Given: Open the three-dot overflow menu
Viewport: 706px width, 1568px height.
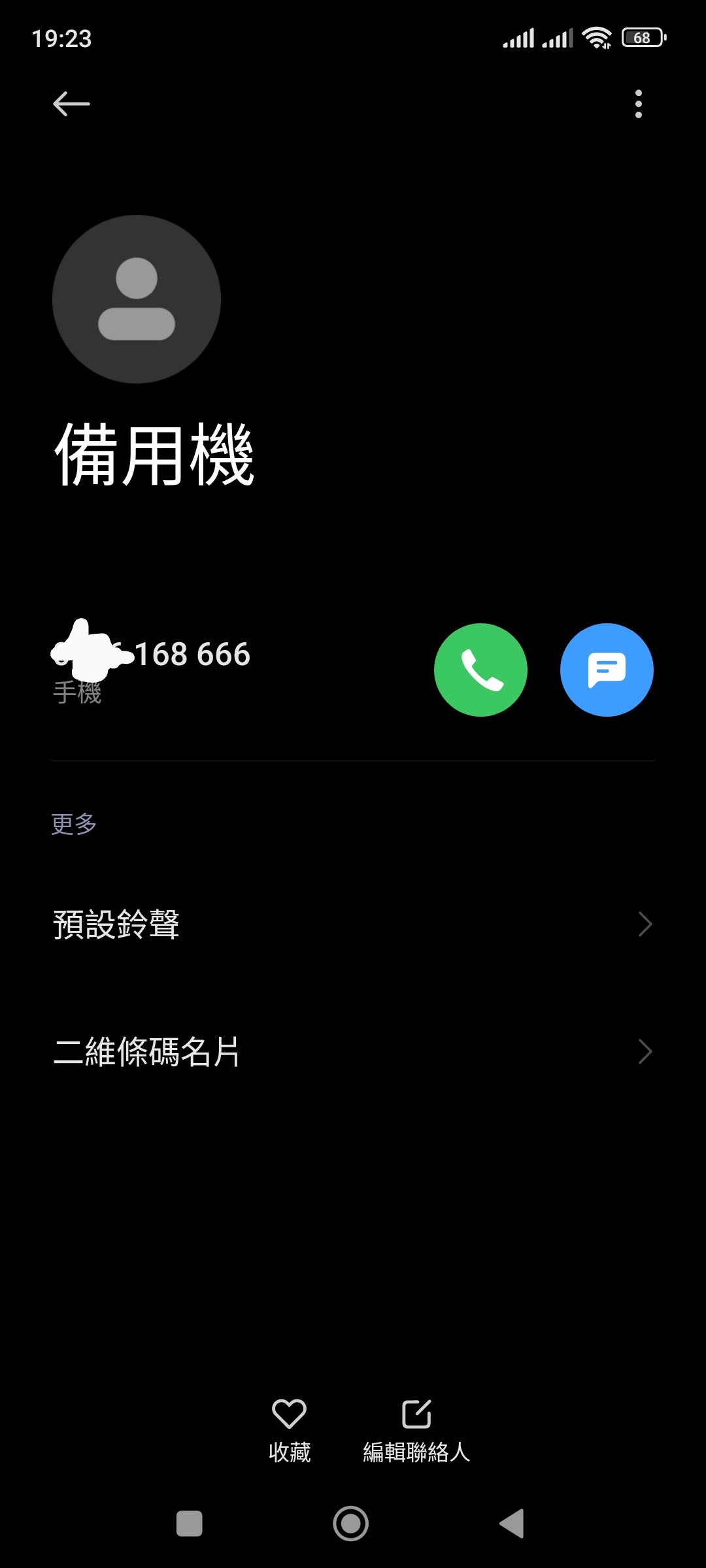Looking at the screenshot, I should 639,104.
